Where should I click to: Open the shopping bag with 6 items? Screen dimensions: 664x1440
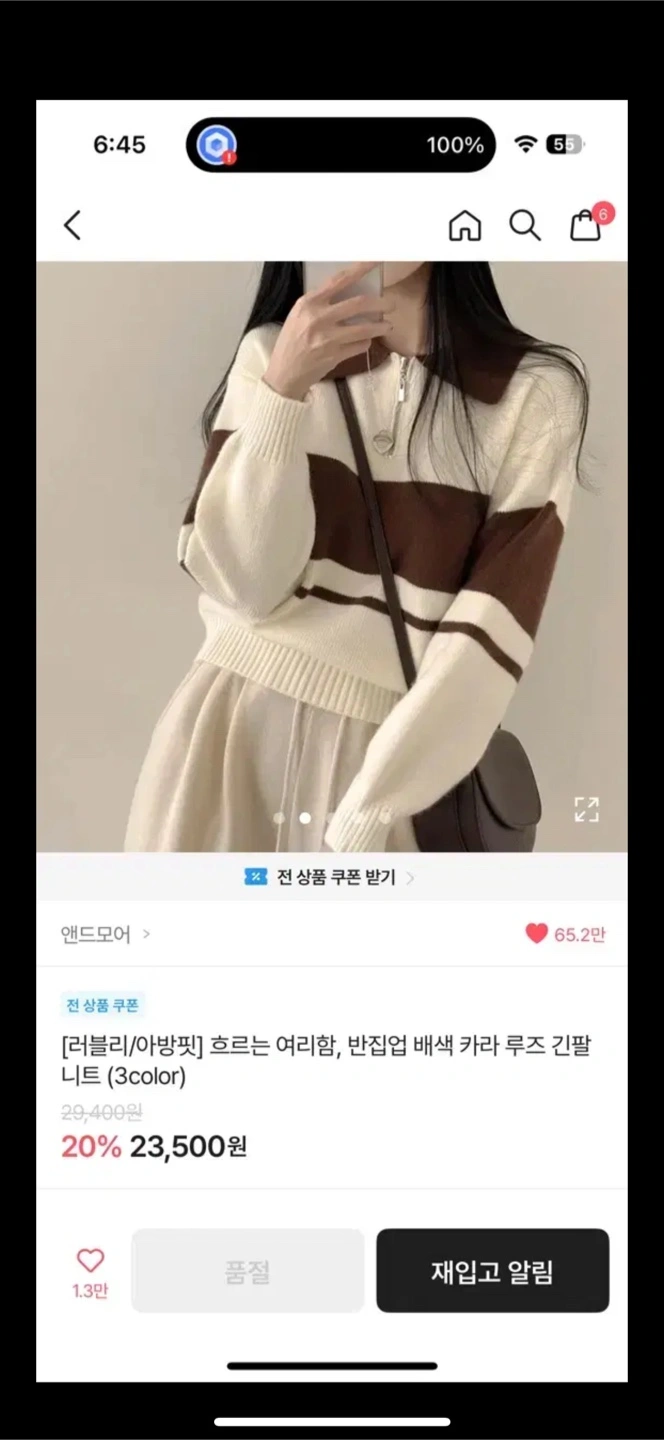coord(586,226)
